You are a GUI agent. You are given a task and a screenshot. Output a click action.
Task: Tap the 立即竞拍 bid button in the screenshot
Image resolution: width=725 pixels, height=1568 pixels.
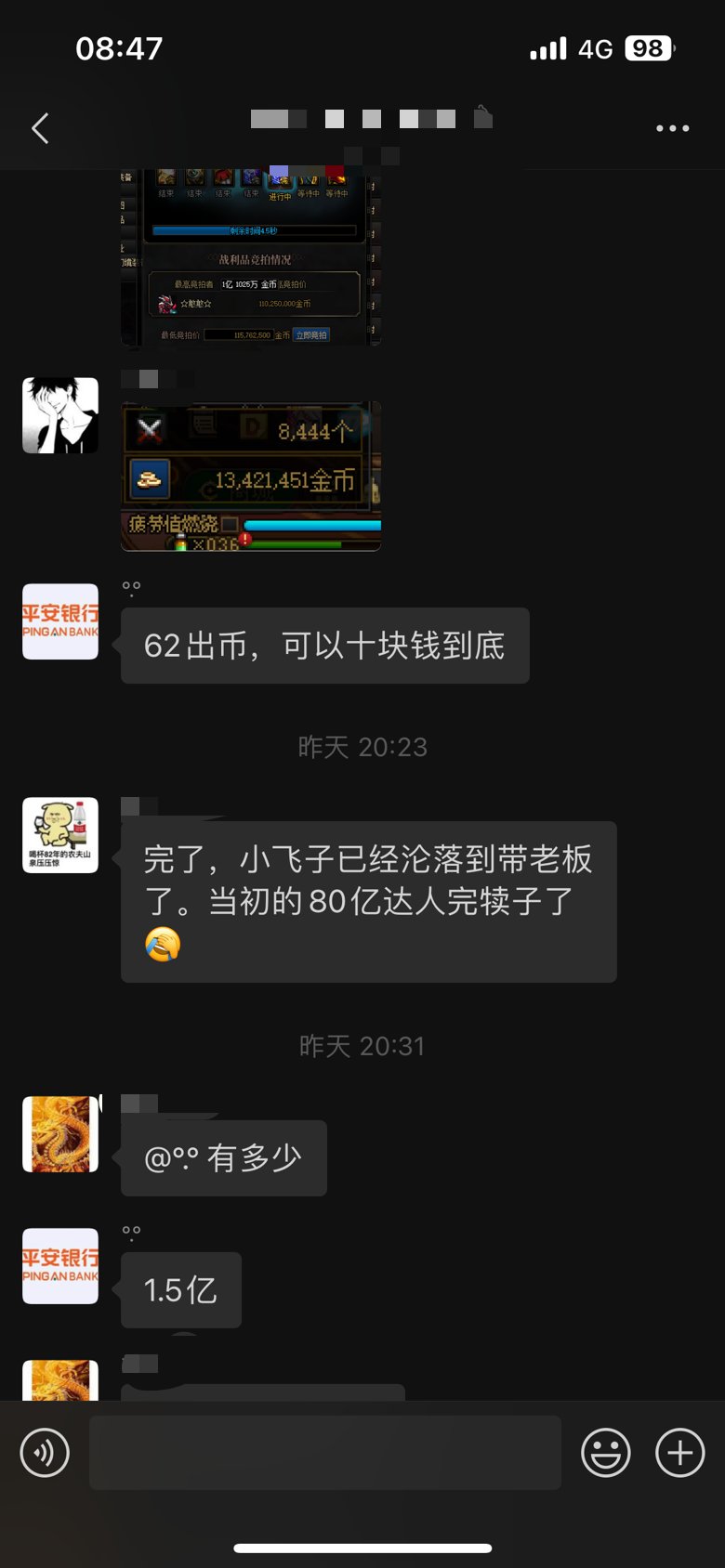pos(311,334)
